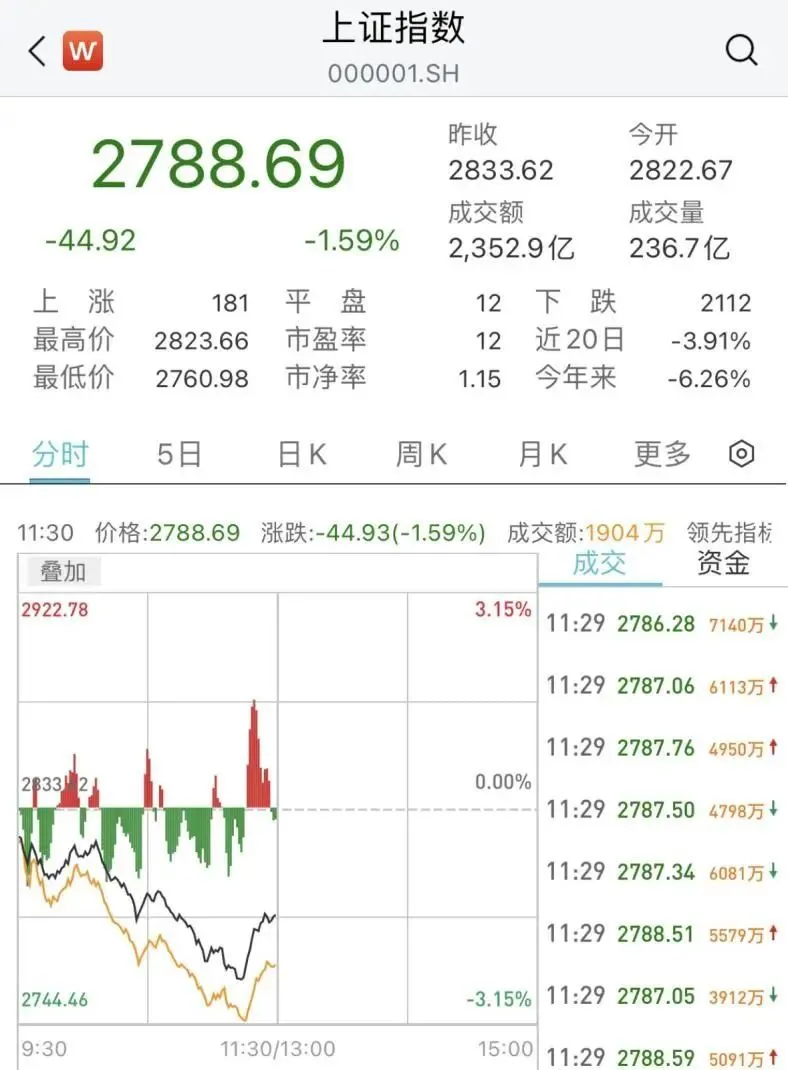
Task: Tap the 叠加 overlay button
Action: click(62, 572)
